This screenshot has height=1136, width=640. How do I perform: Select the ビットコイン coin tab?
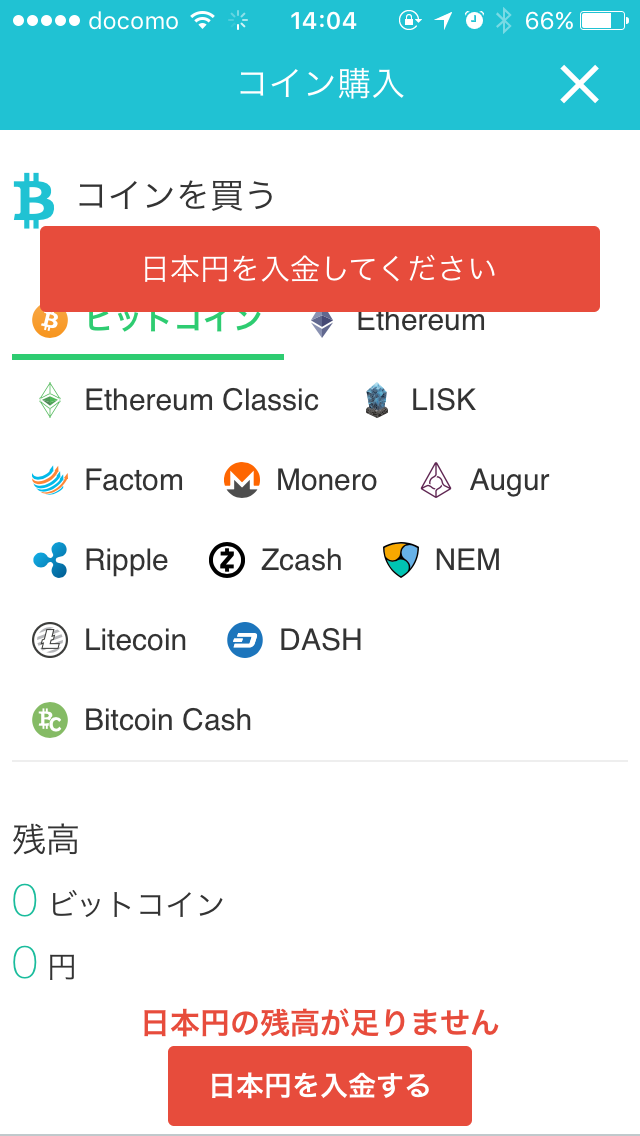pyautogui.click(x=148, y=323)
